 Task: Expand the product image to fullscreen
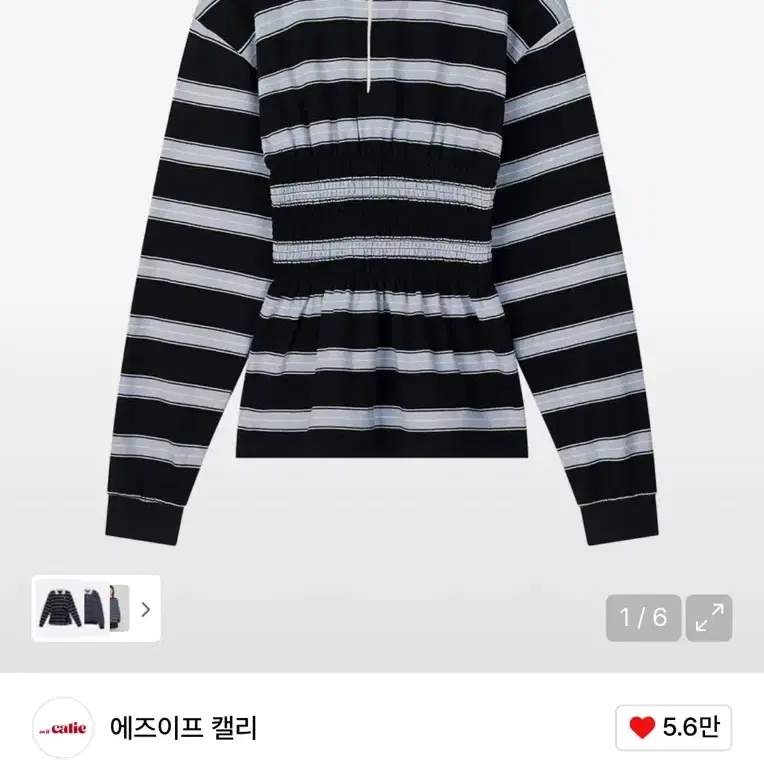709,618
